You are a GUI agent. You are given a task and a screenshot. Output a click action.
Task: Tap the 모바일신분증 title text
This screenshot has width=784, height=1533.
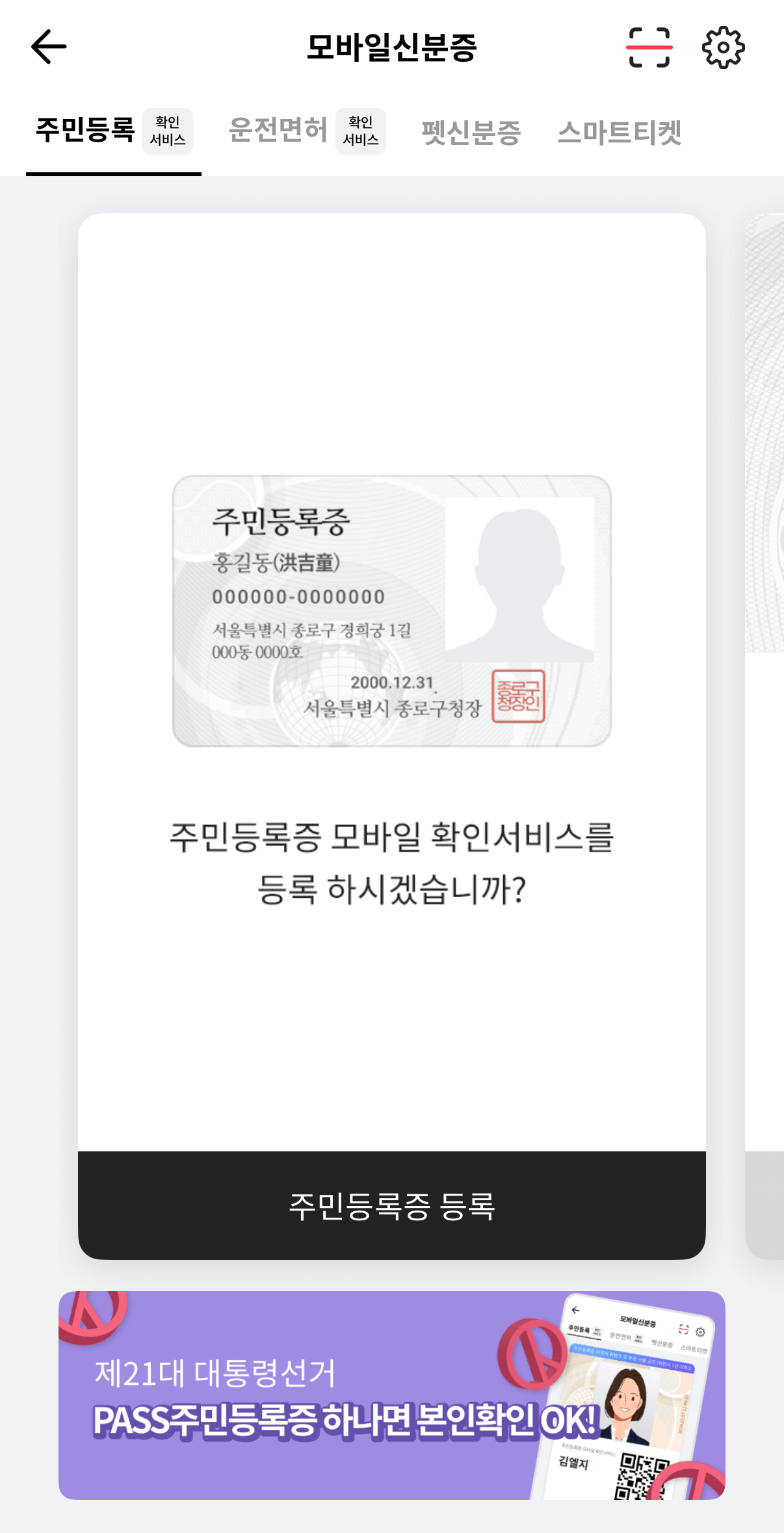point(391,47)
